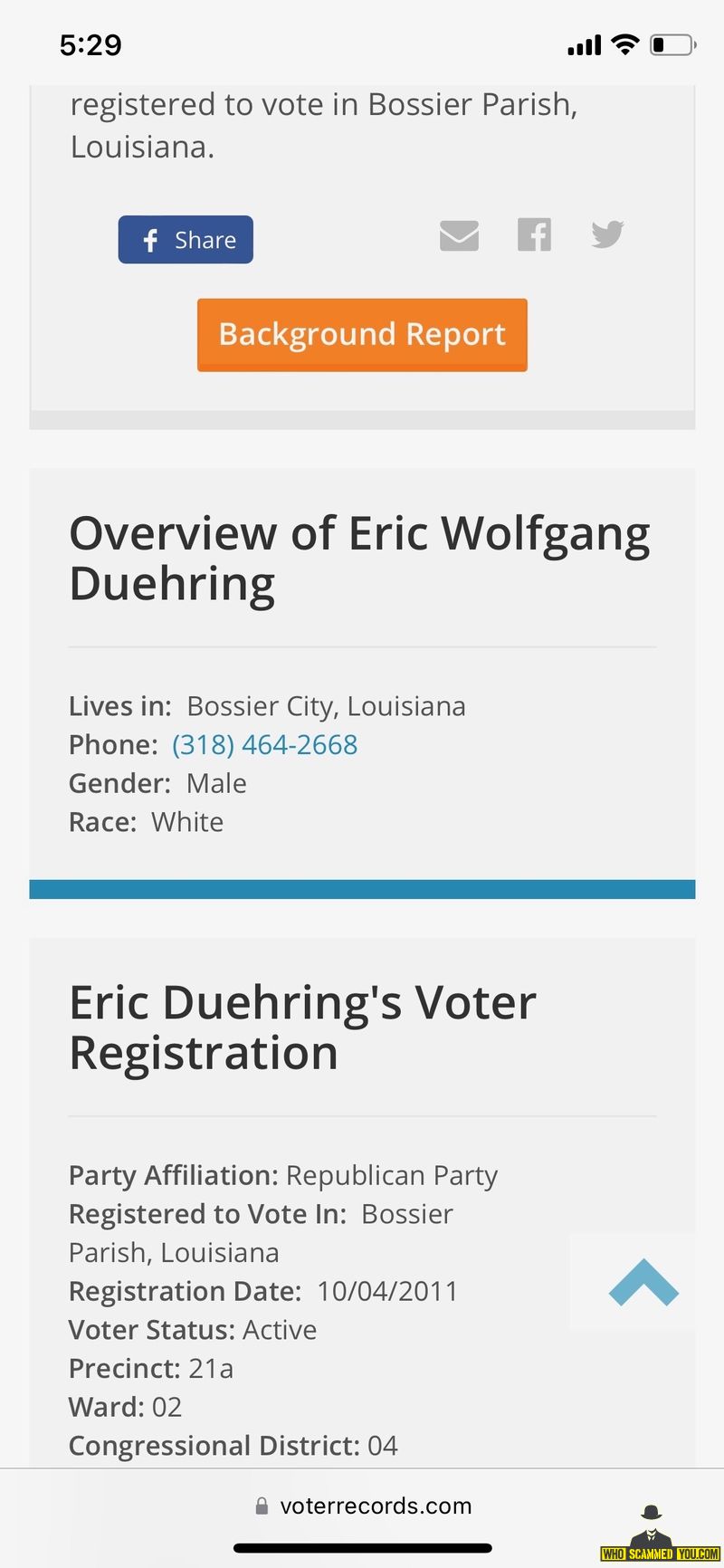Tap the blue Facebook Share button
Screen dimensions: 724x1568
pyautogui.click(x=186, y=240)
